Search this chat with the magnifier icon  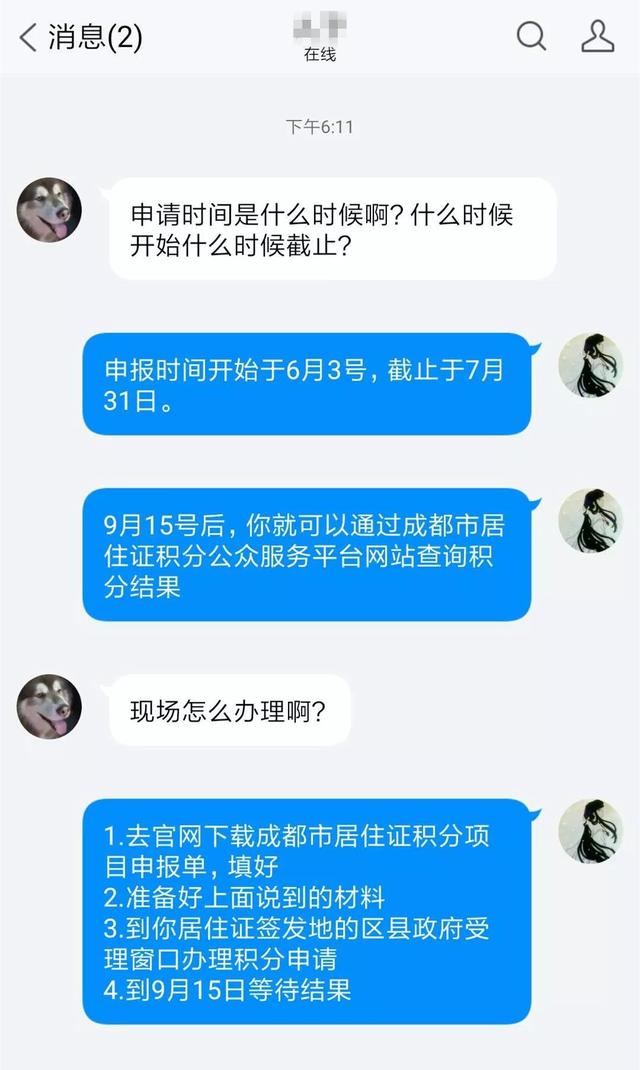pyautogui.click(x=531, y=37)
